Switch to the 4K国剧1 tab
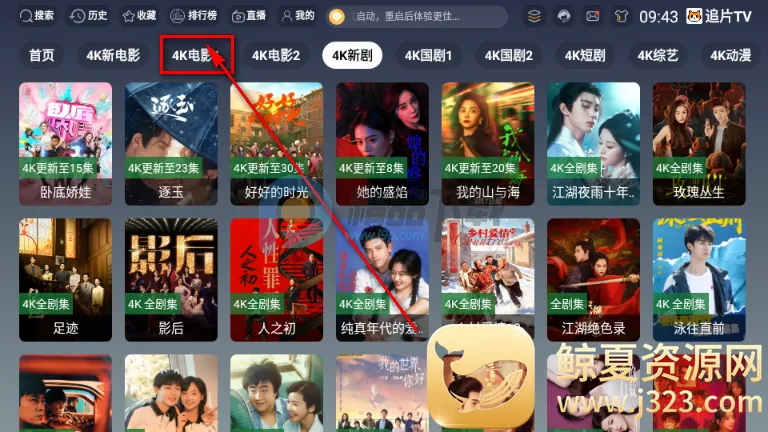 pyautogui.click(x=428, y=55)
